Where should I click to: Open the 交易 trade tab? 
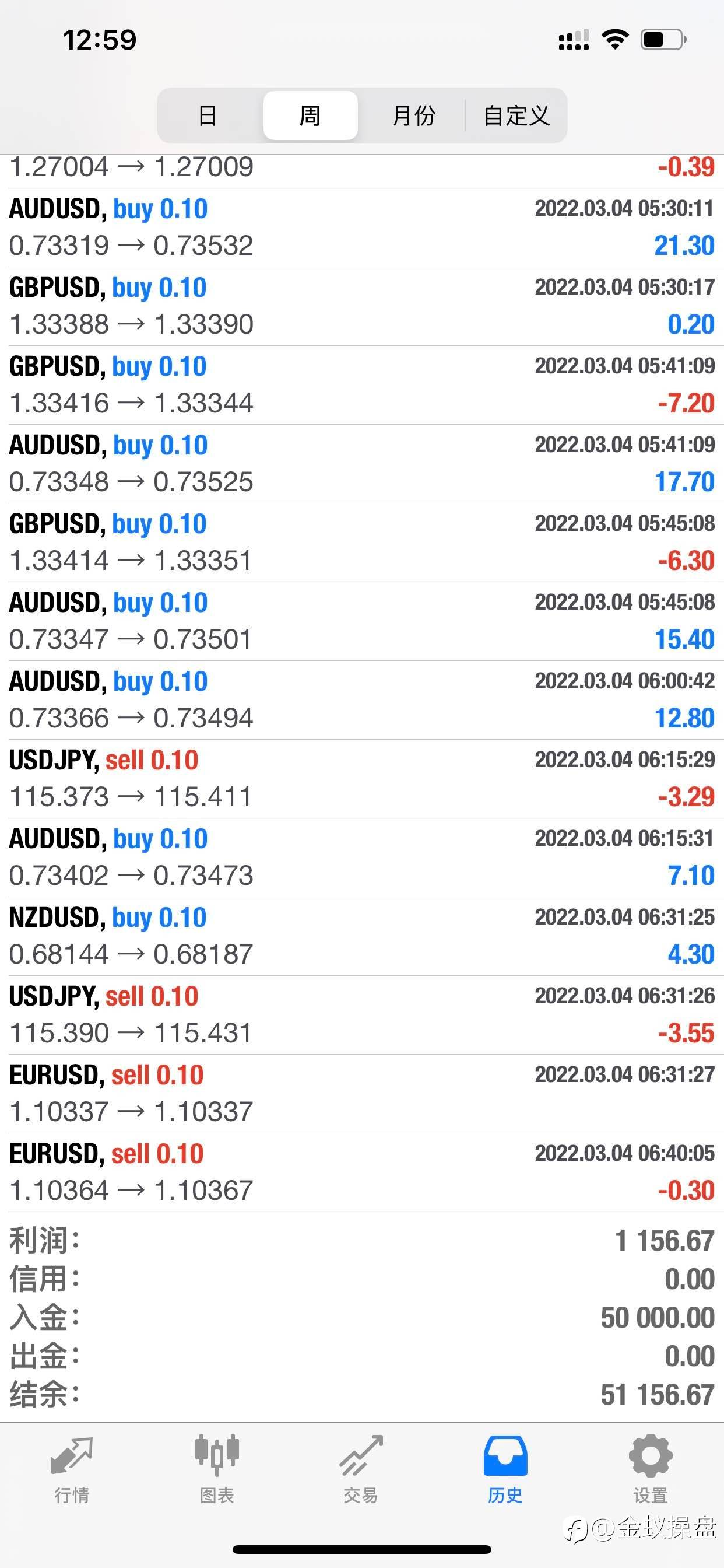click(x=361, y=1469)
